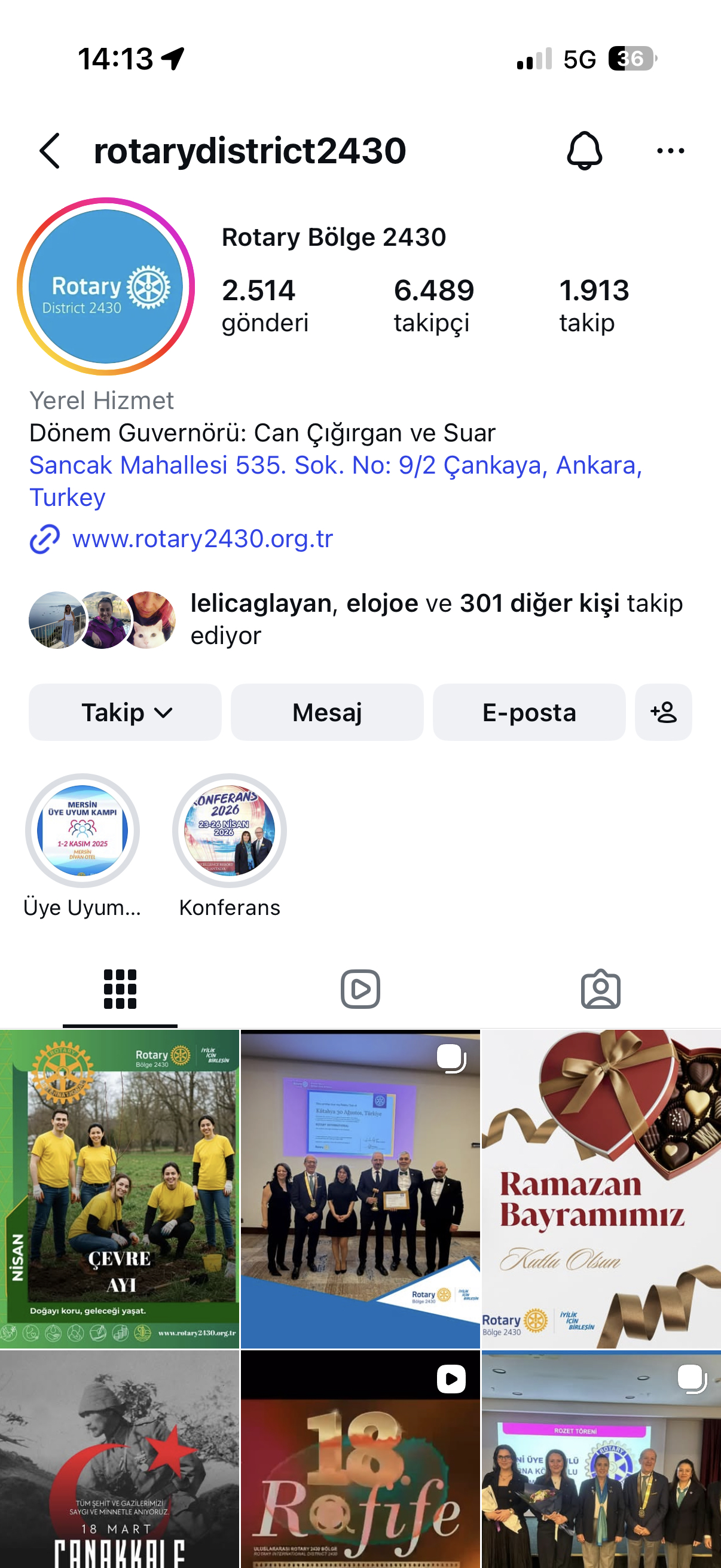
Task: Open the Ramazan Bayramımız post
Action: [600, 1188]
